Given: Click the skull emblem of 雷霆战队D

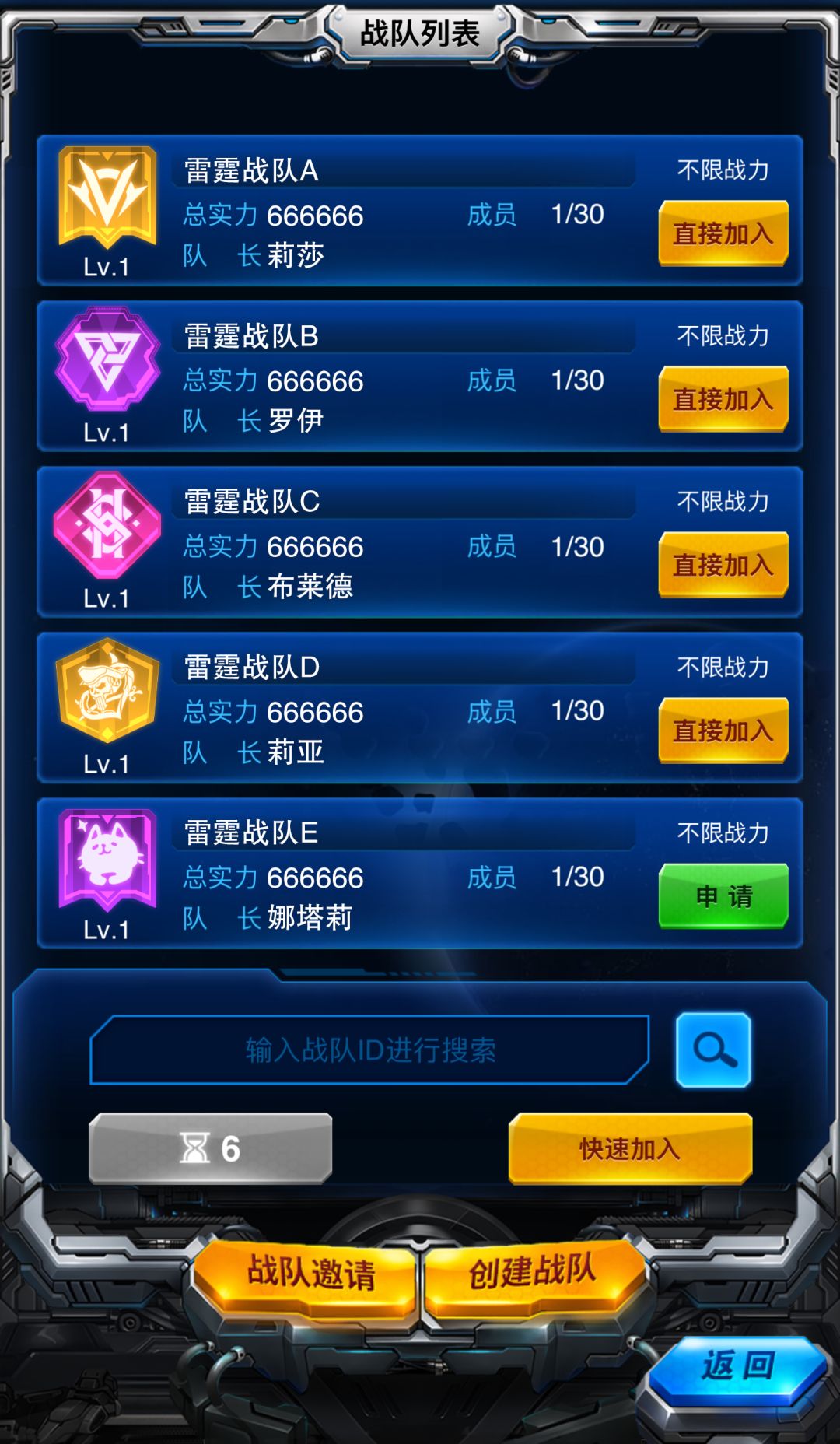Looking at the screenshot, I should click(x=107, y=692).
